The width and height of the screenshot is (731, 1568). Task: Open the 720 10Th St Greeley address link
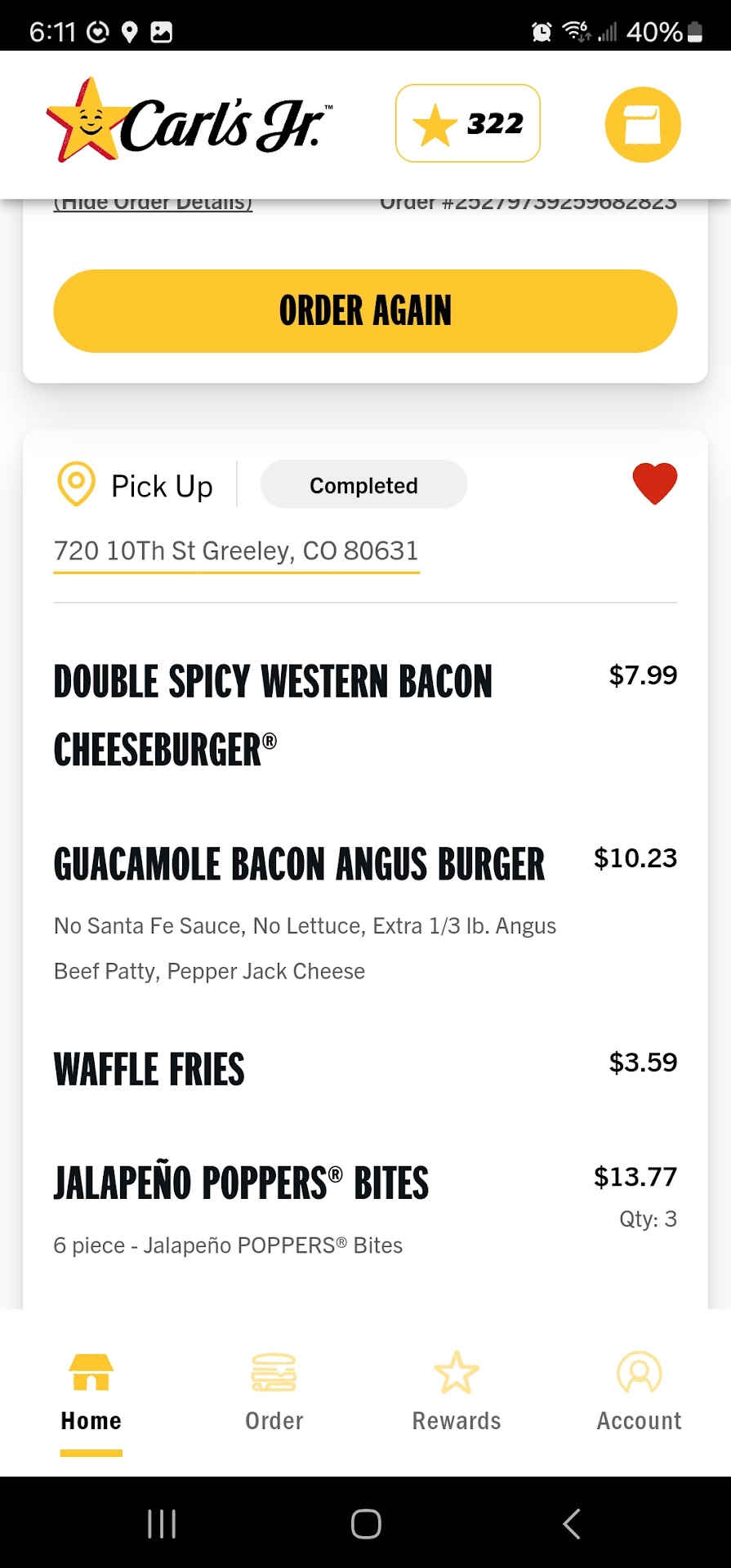pos(236,551)
